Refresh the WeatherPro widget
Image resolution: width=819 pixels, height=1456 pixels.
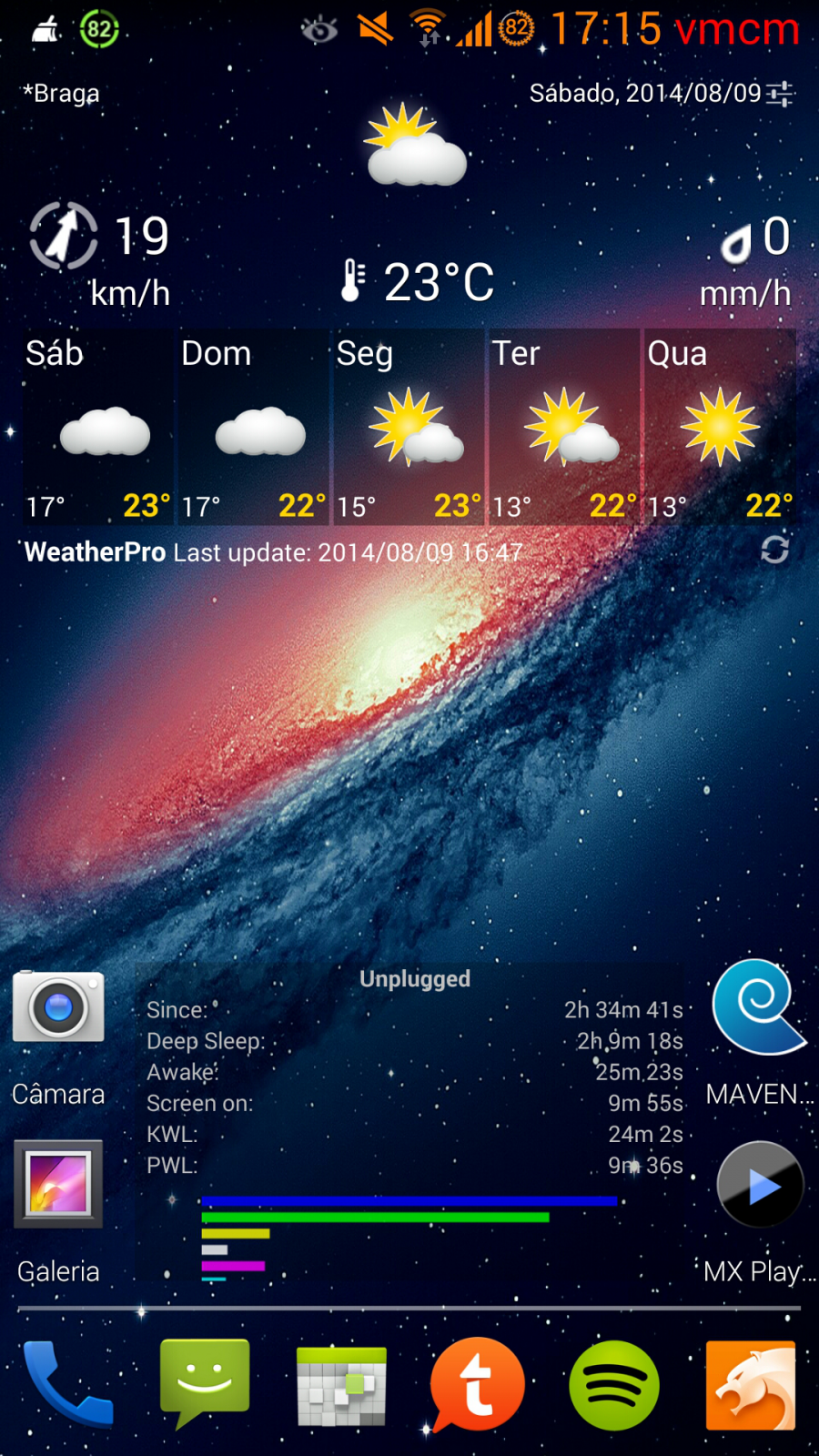(774, 550)
